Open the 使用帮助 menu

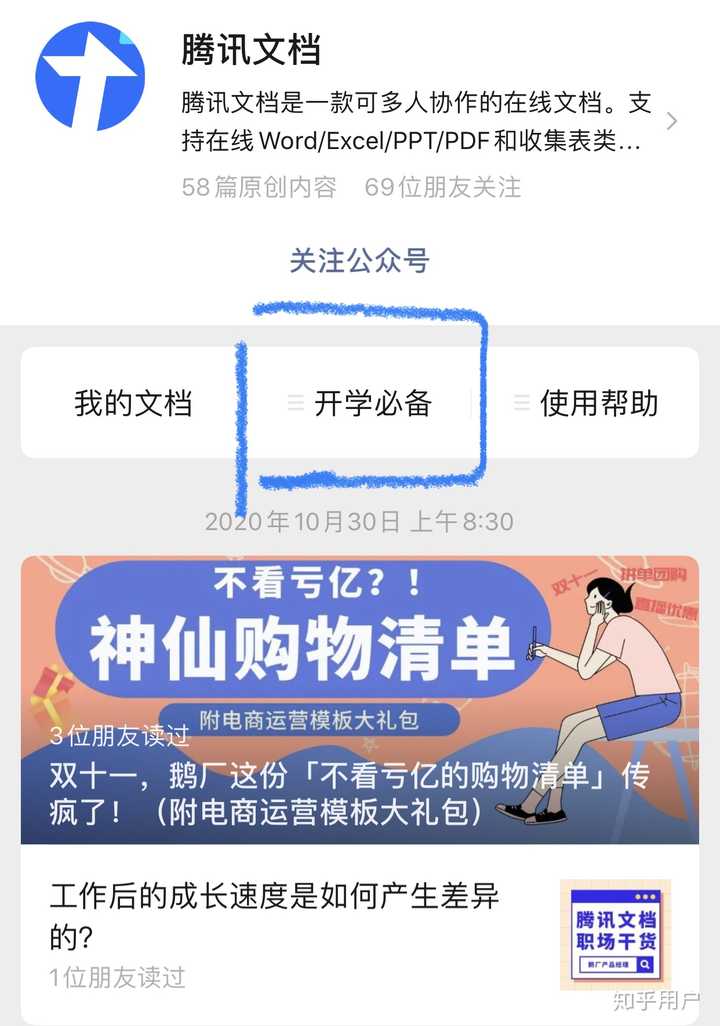(x=598, y=403)
